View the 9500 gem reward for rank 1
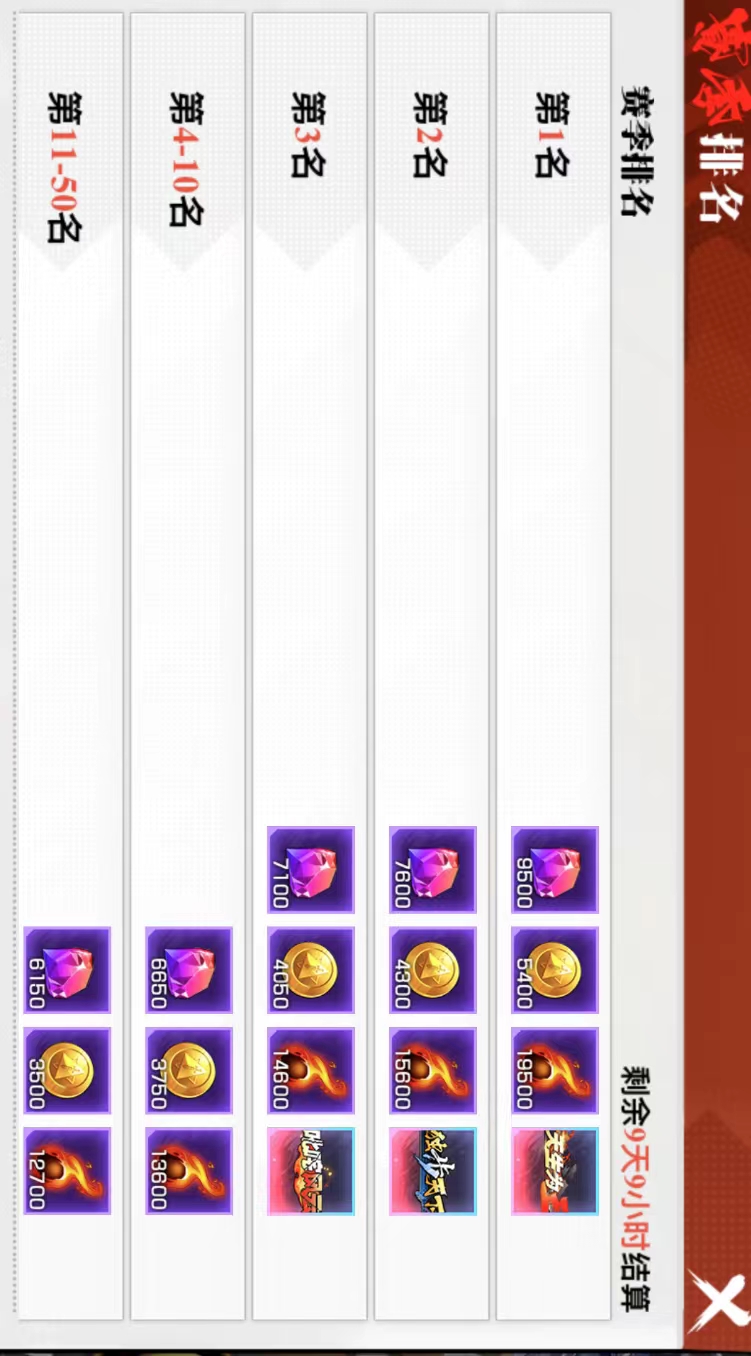The height and width of the screenshot is (1356, 751). tap(555, 870)
